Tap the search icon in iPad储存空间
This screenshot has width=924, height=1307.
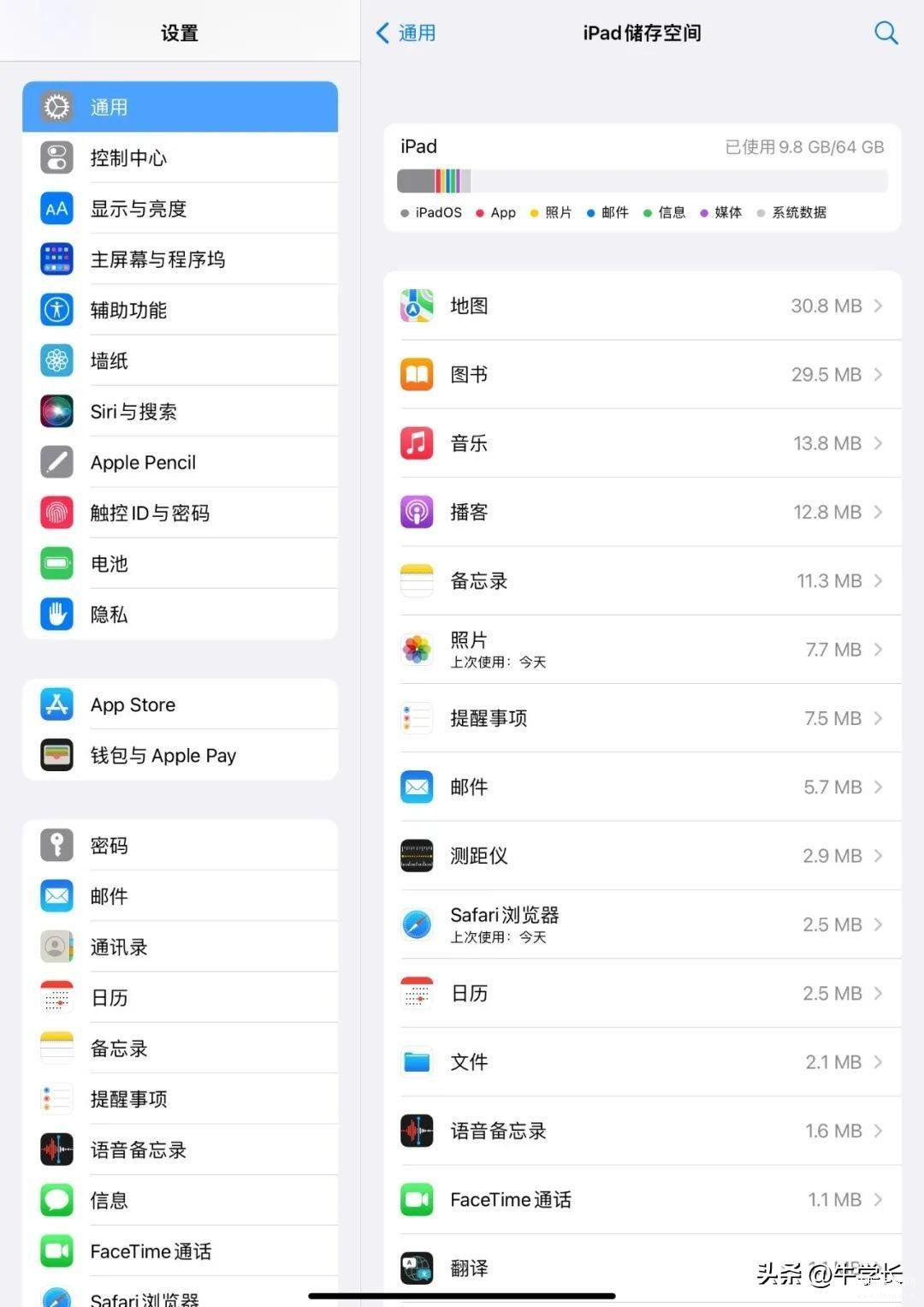885,33
